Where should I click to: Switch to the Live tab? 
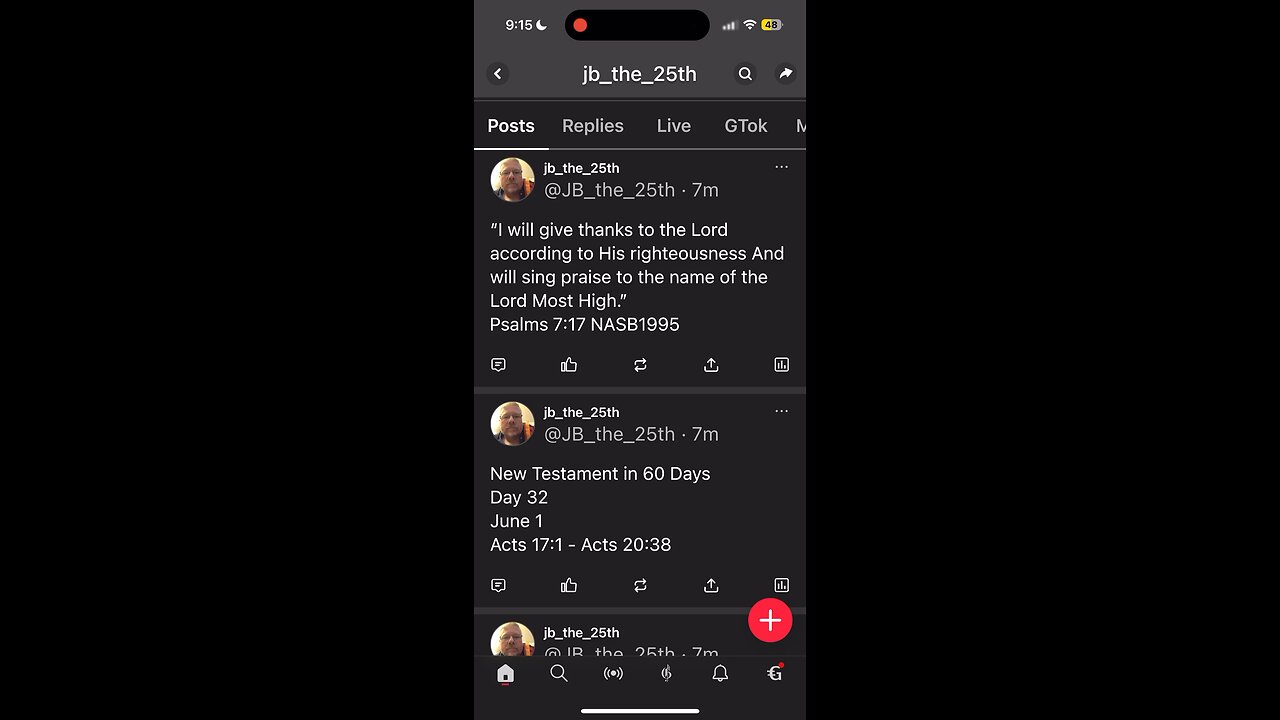click(x=673, y=126)
